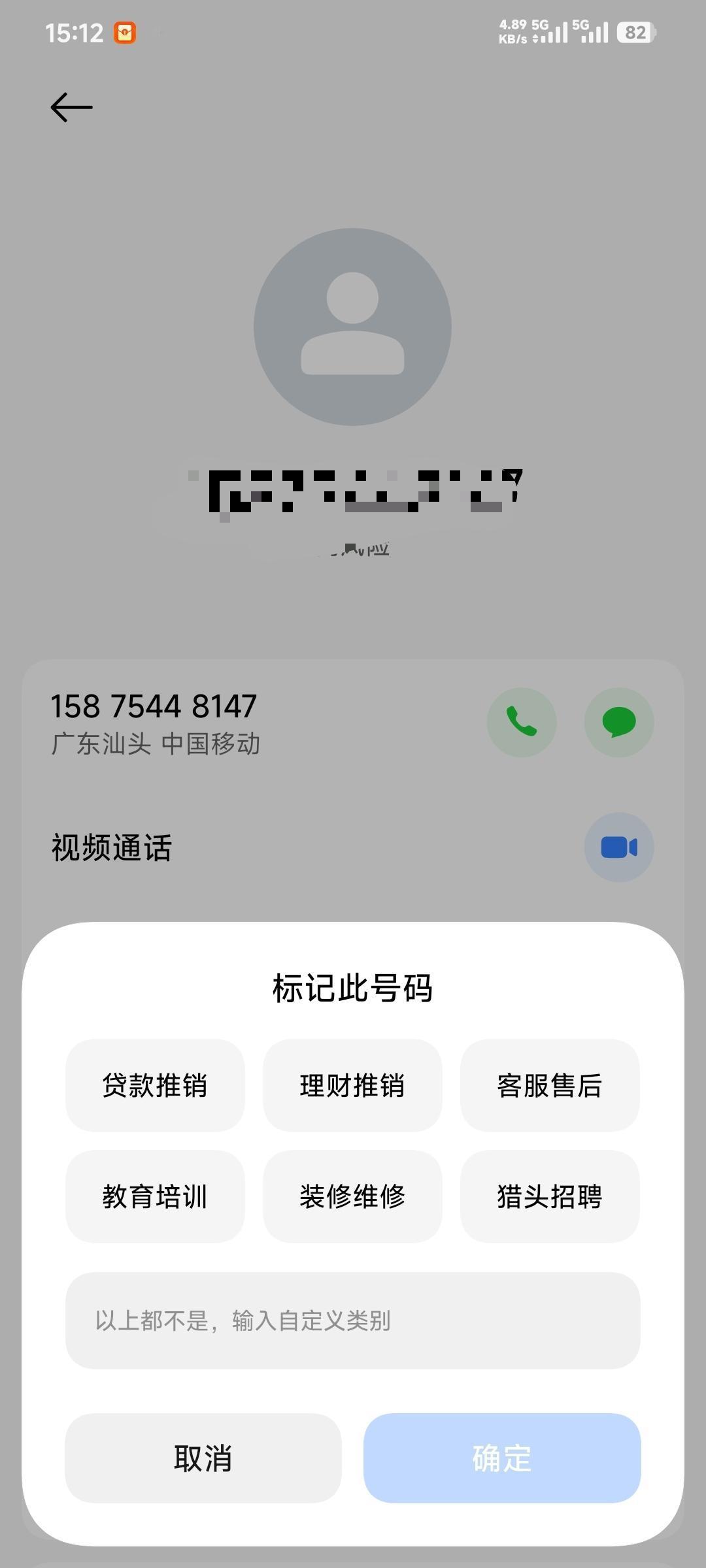This screenshot has height=1568, width=706.
Task: Tap the green phone icon to call
Action: click(522, 723)
